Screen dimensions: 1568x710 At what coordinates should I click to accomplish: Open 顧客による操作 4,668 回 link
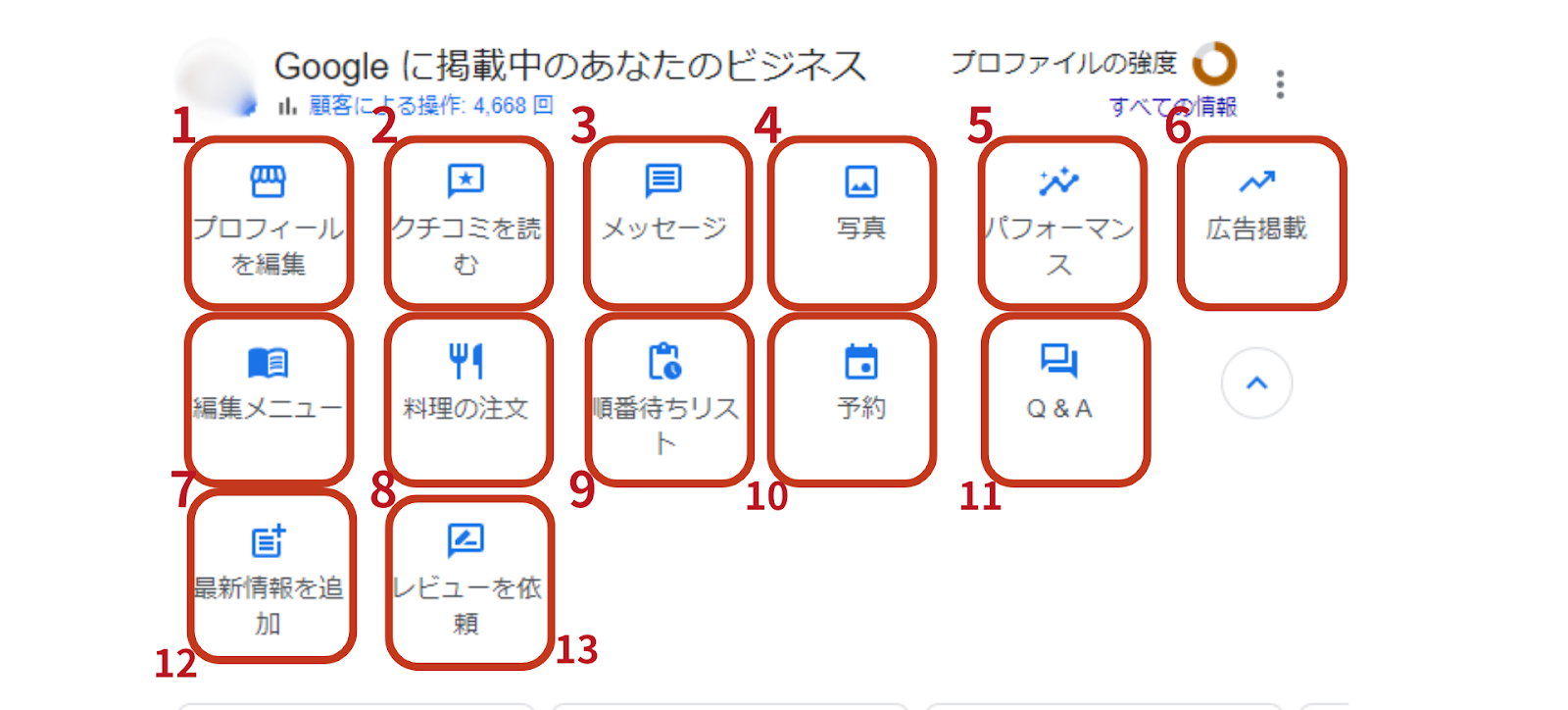(429, 105)
